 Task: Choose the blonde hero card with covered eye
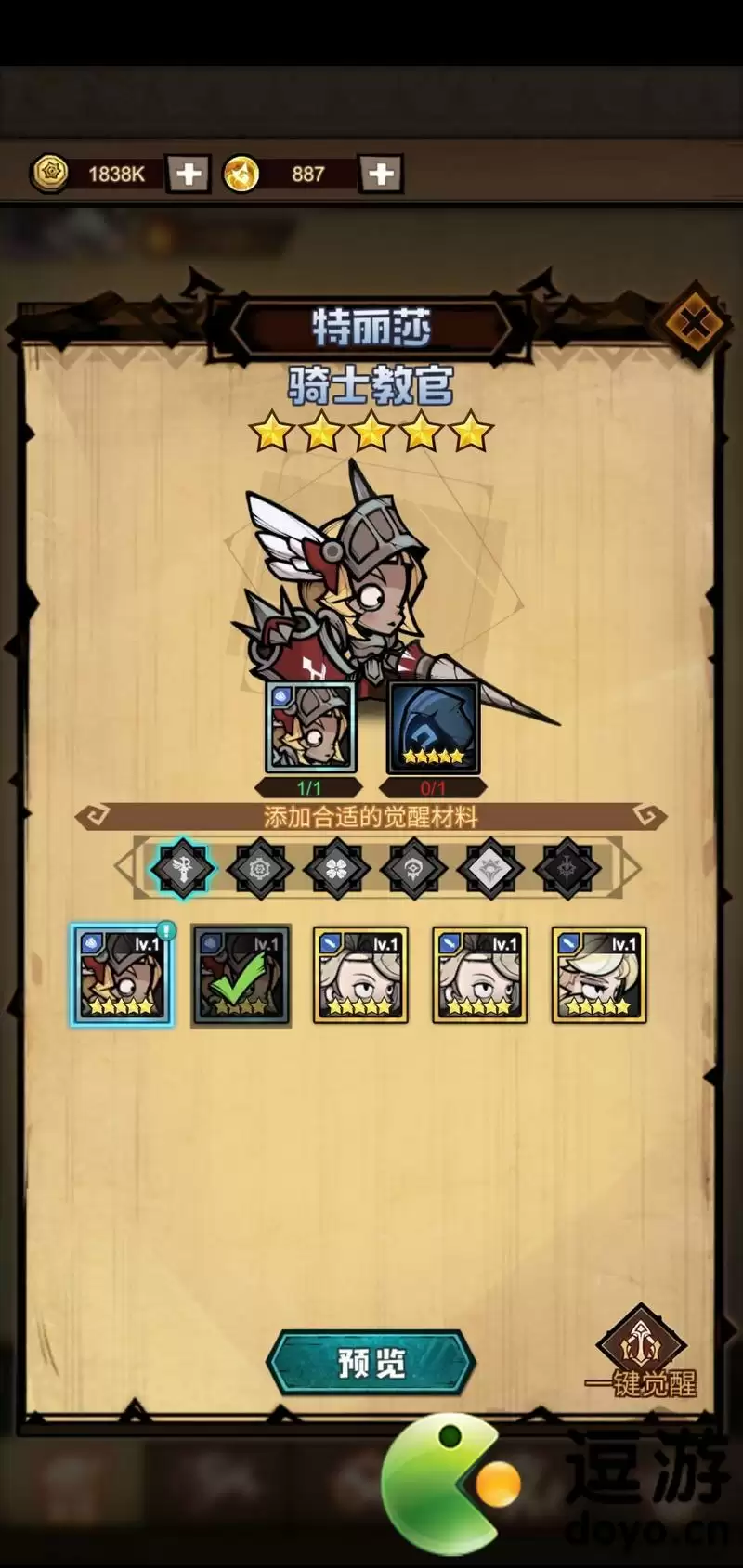(x=599, y=975)
